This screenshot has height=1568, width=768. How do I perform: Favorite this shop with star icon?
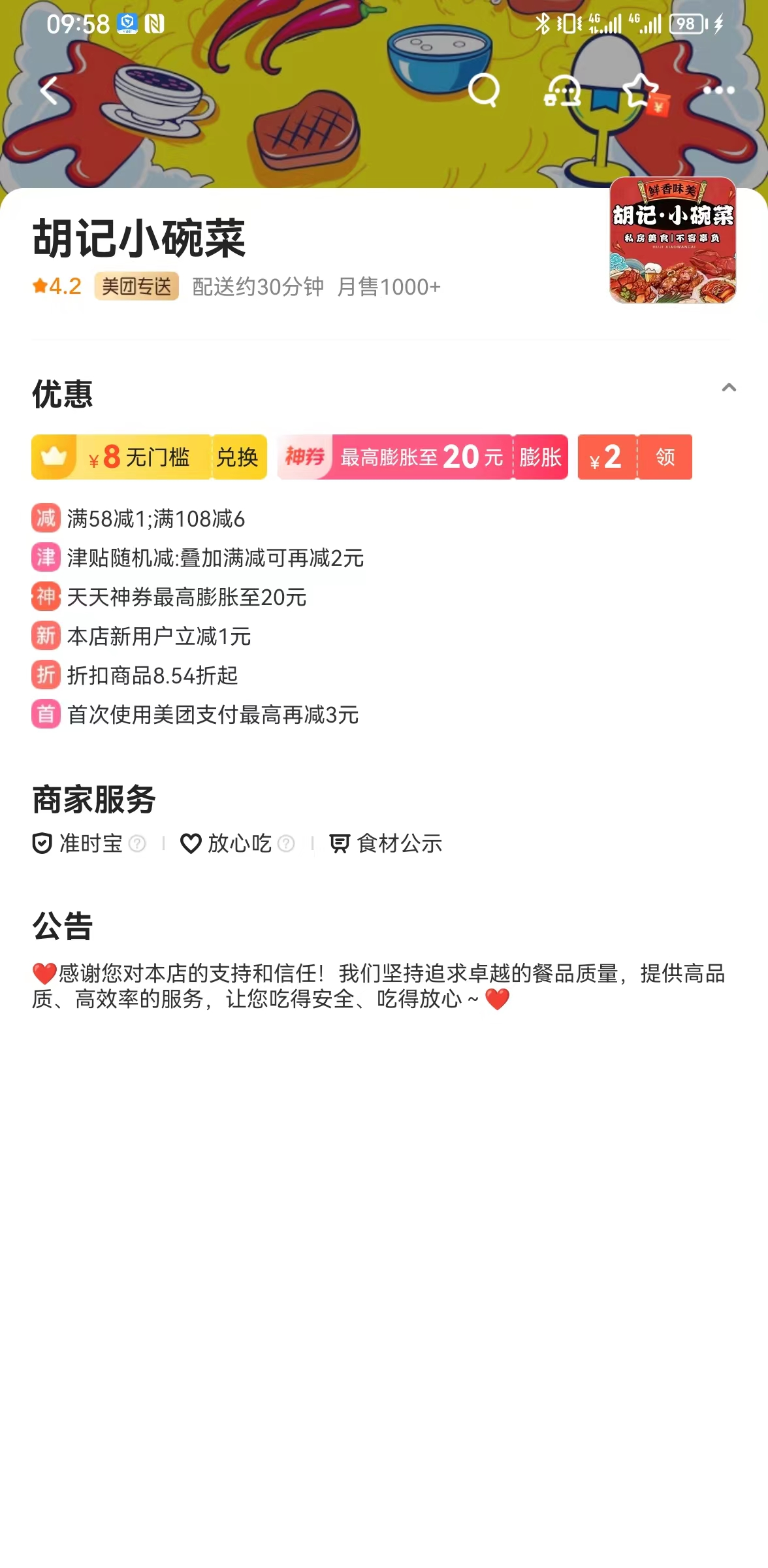pyautogui.click(x=641, y=90)
